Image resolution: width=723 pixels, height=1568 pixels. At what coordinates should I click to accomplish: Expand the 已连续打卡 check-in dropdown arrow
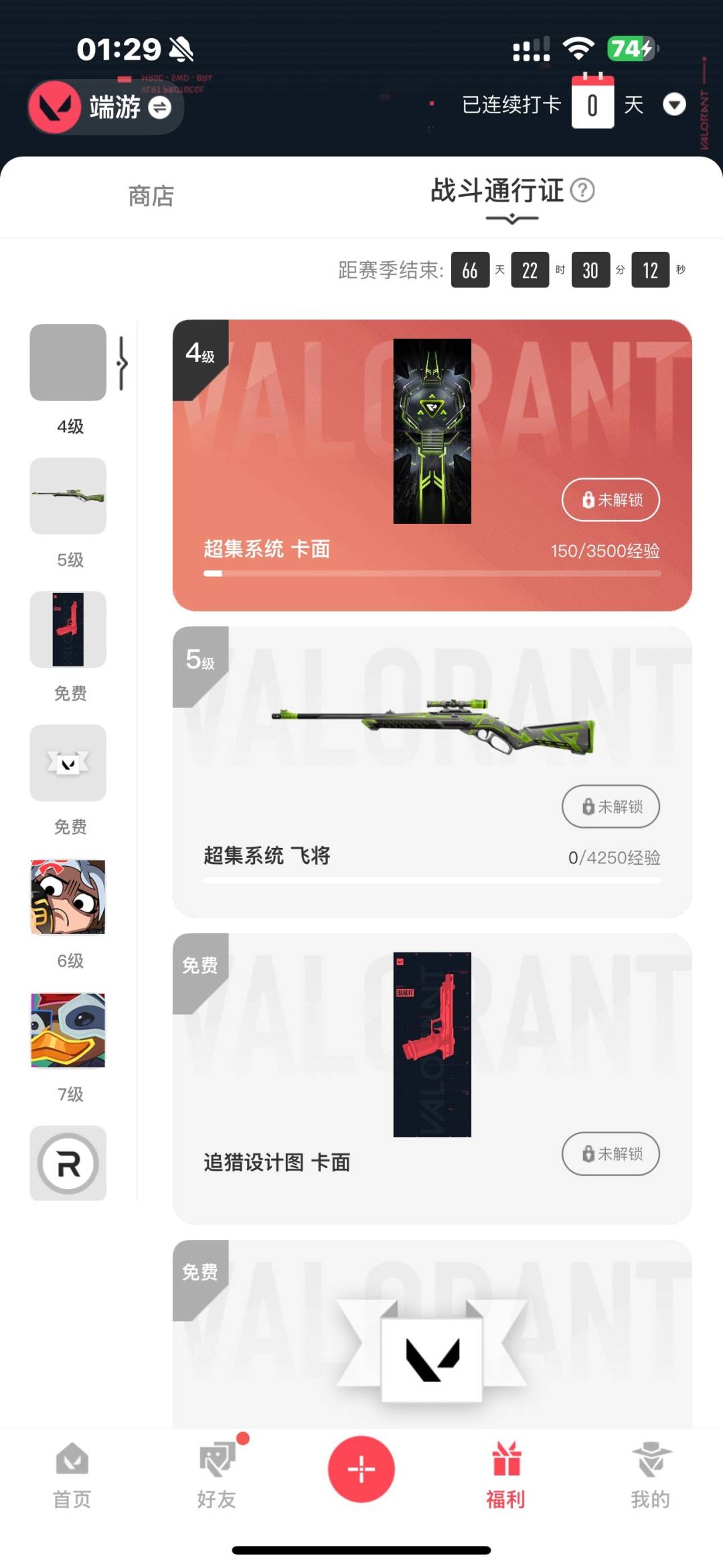673,105
